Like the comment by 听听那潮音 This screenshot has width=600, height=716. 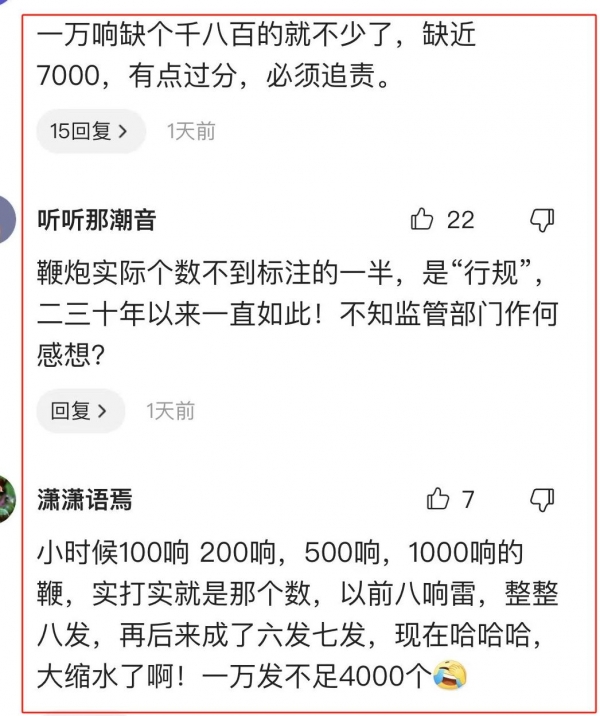[423, 220]
